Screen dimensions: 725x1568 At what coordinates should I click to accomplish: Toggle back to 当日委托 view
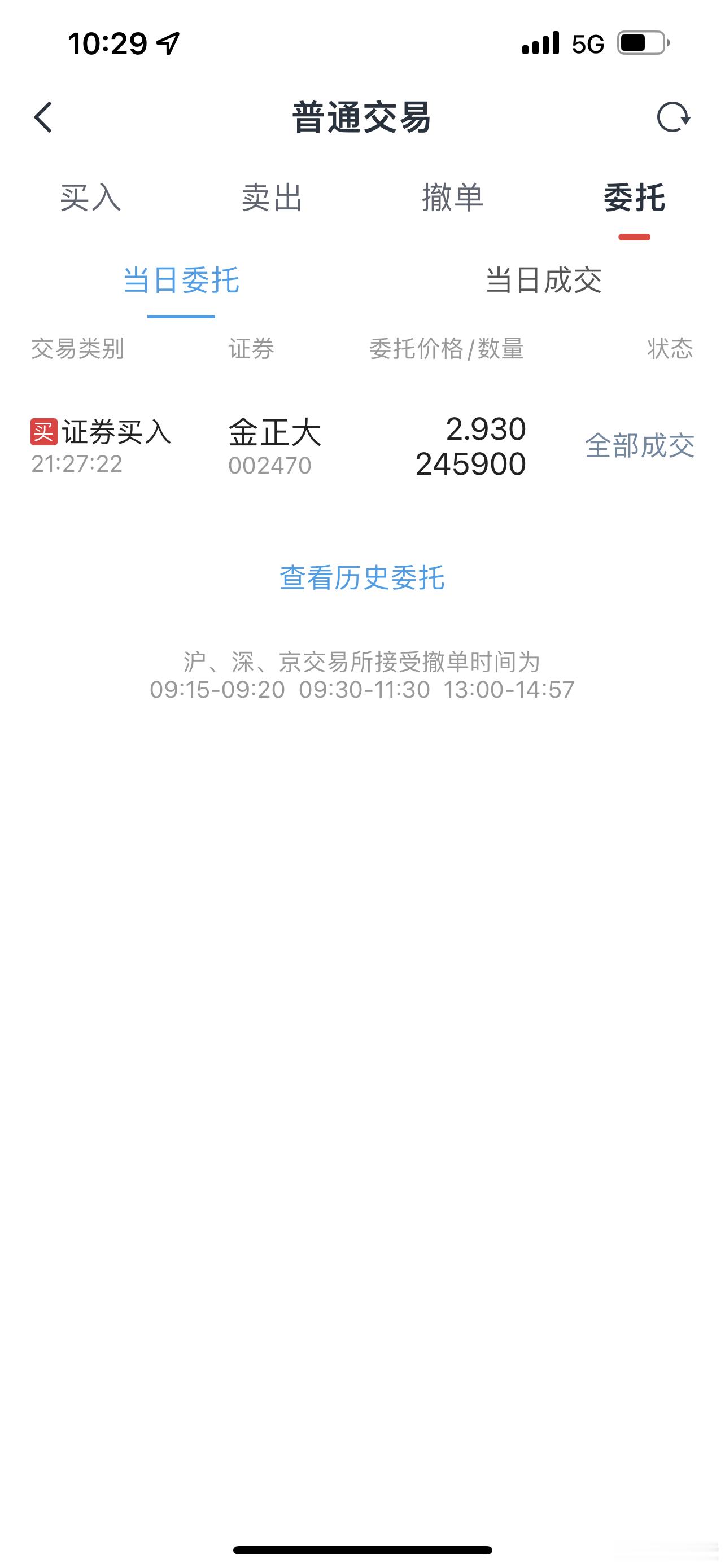pos(181,281)
